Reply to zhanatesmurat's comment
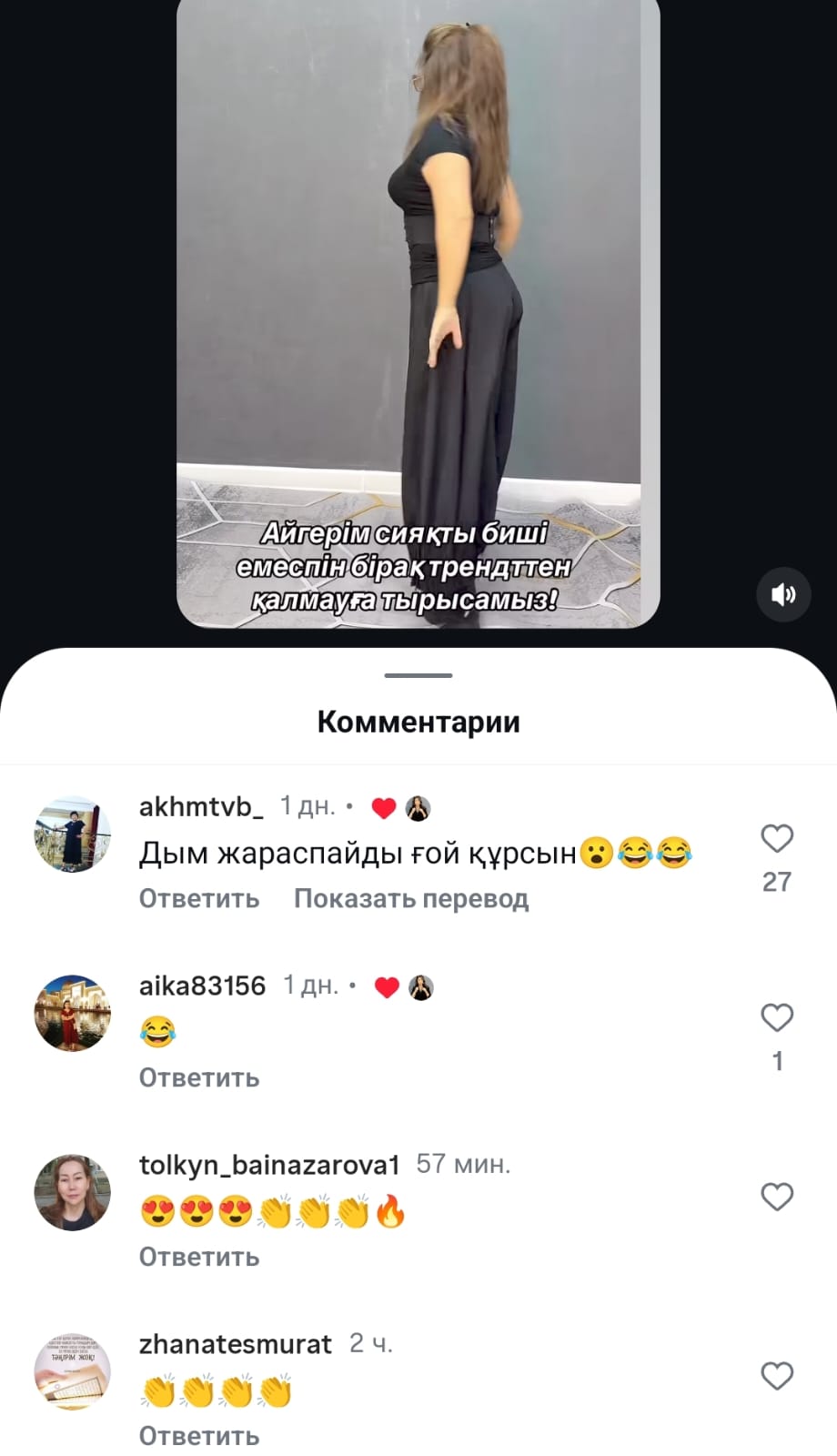The image size is (837, 1456). (199, 1436)
